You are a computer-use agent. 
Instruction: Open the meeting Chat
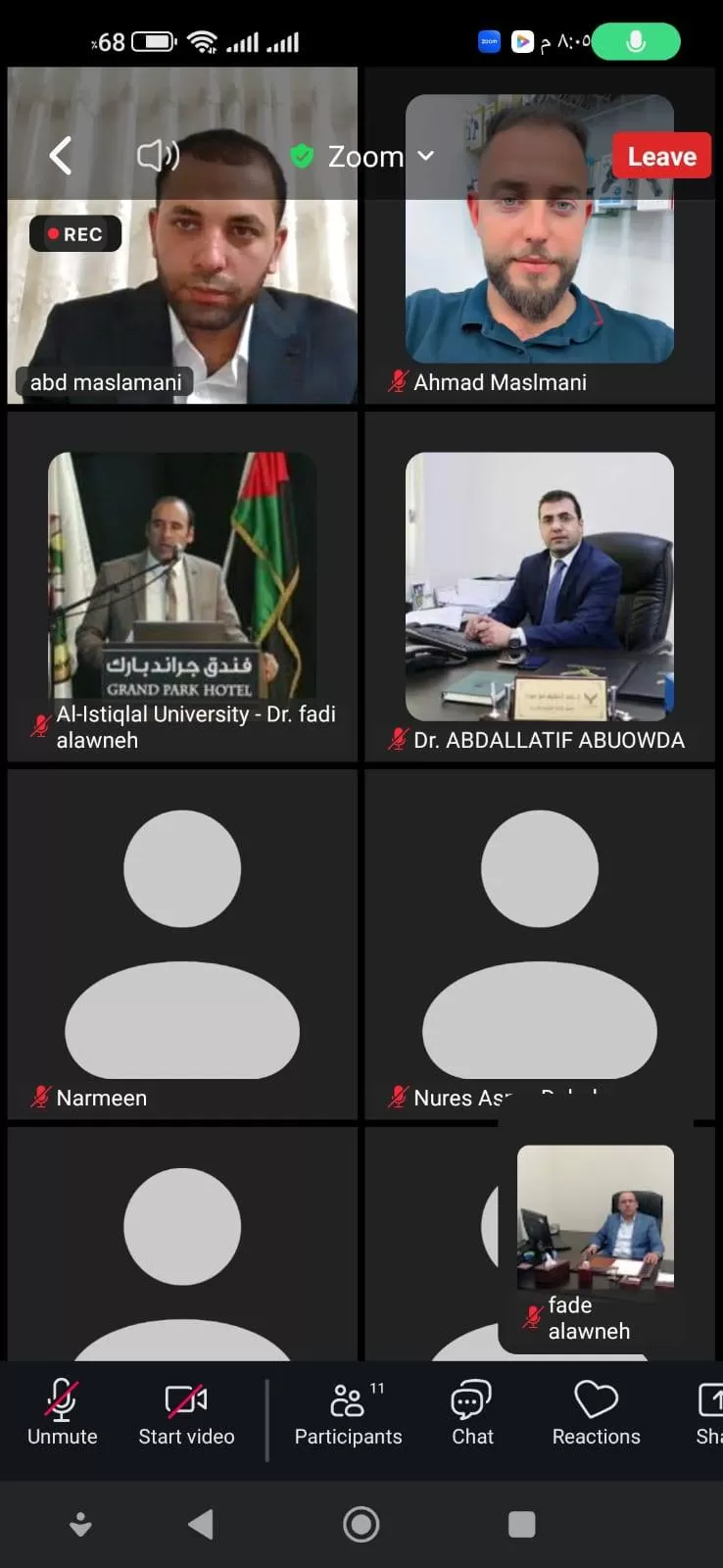click(471, 1411)
